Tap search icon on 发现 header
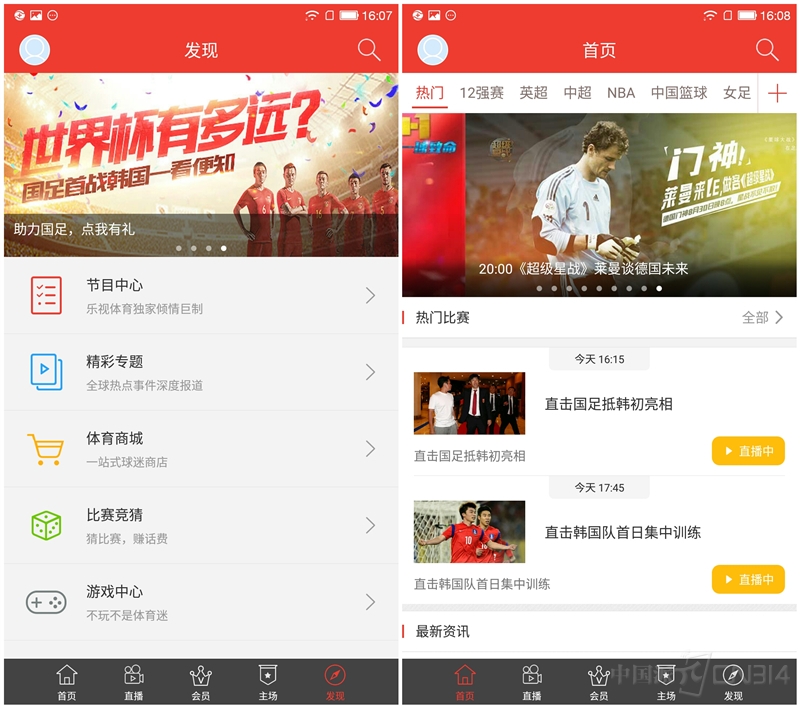 point(369,50)
